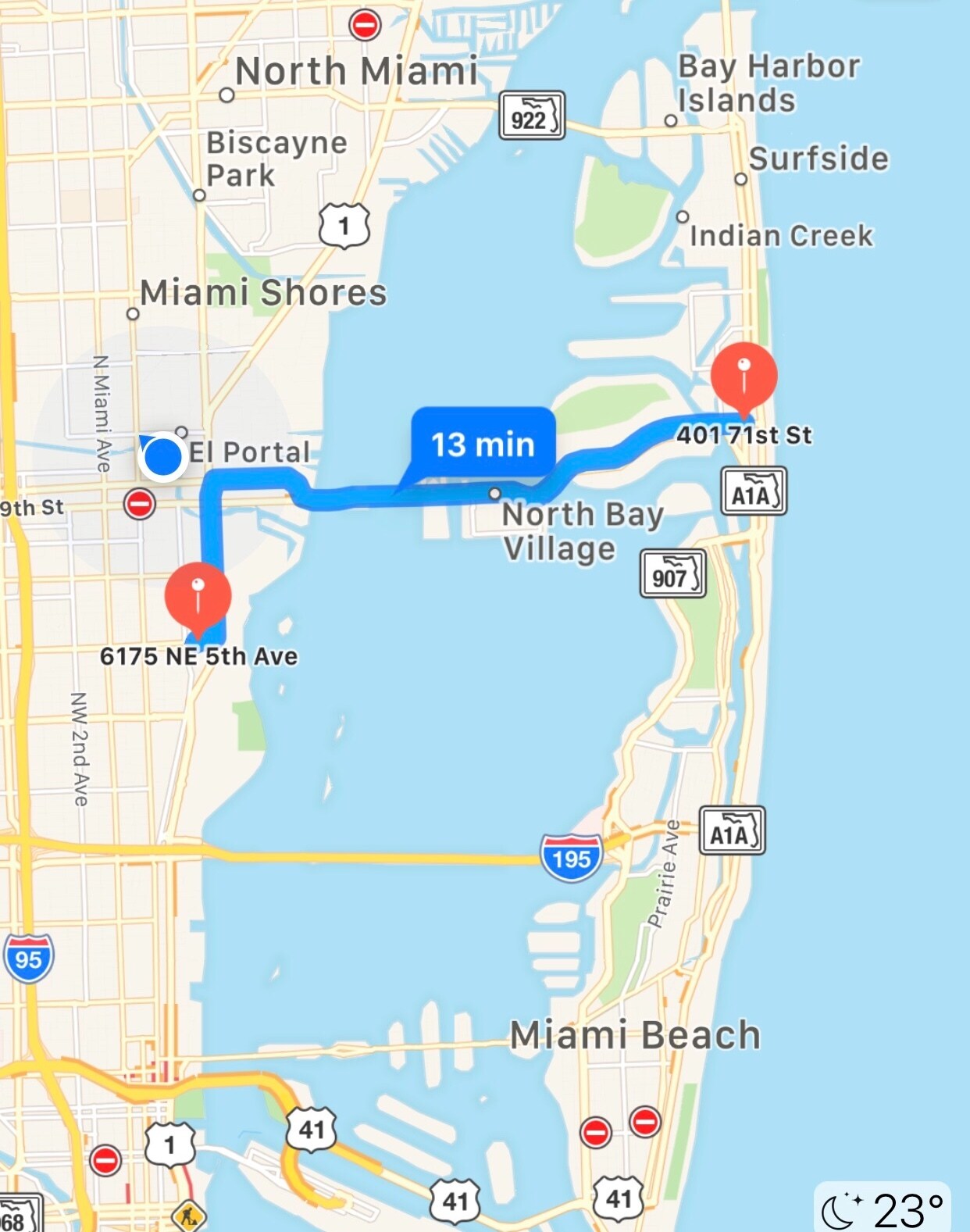Open the road closure icon near El Portal
This screenshot has height=1232, width=970.
coord(140,504)
